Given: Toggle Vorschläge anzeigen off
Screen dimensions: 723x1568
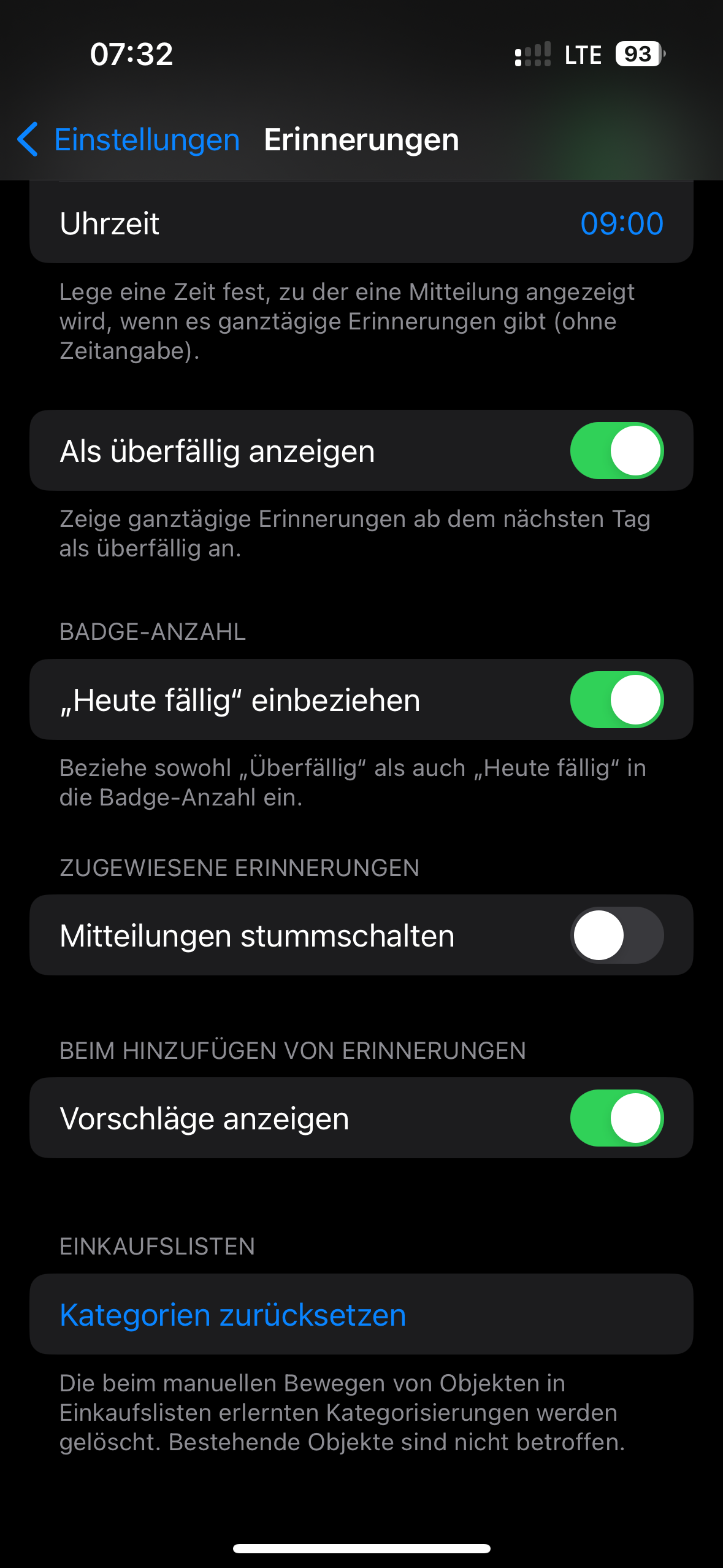Looking at the screenshot, I should coord(617,1118).
